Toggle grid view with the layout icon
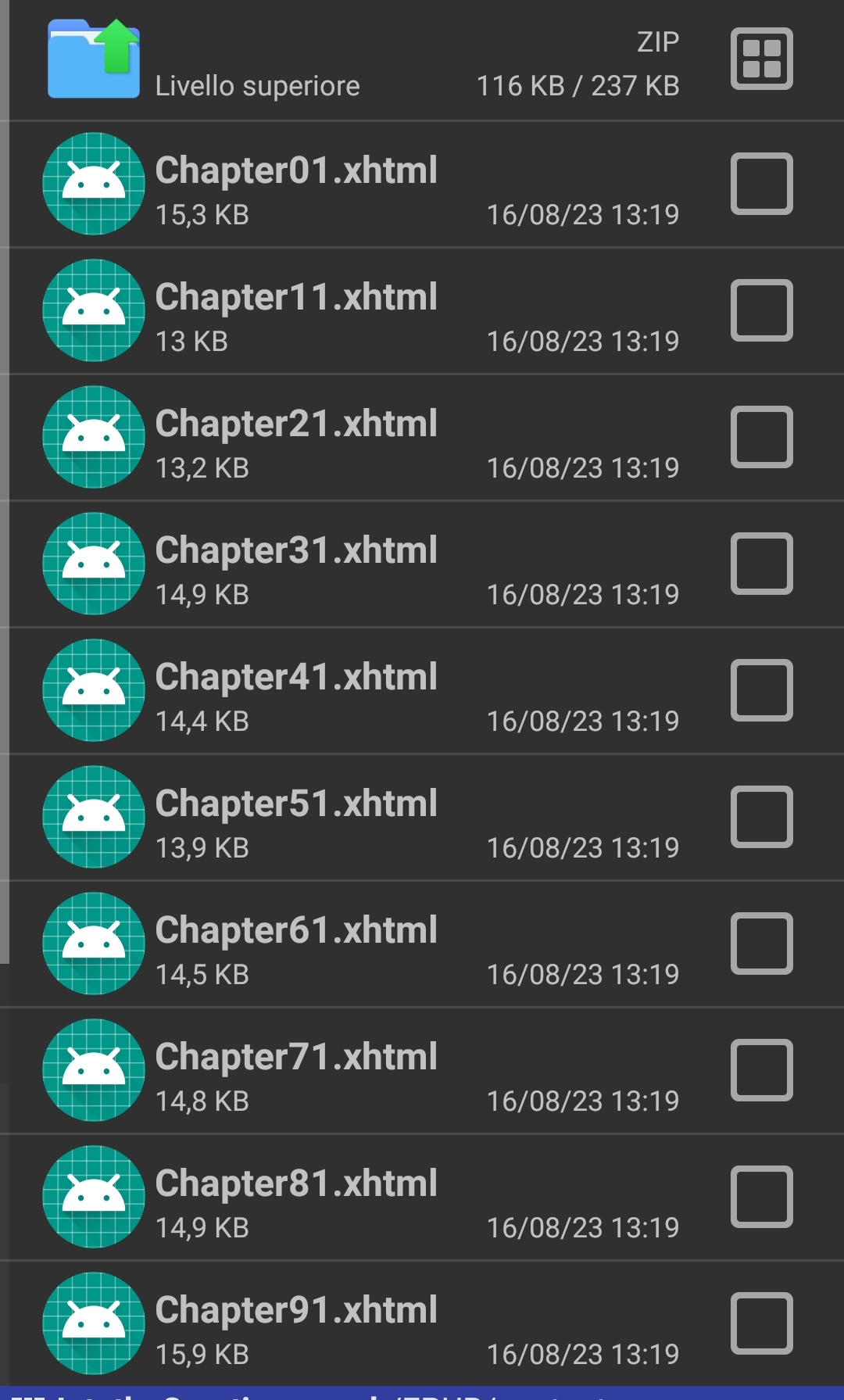 click(x=759, y=59)
